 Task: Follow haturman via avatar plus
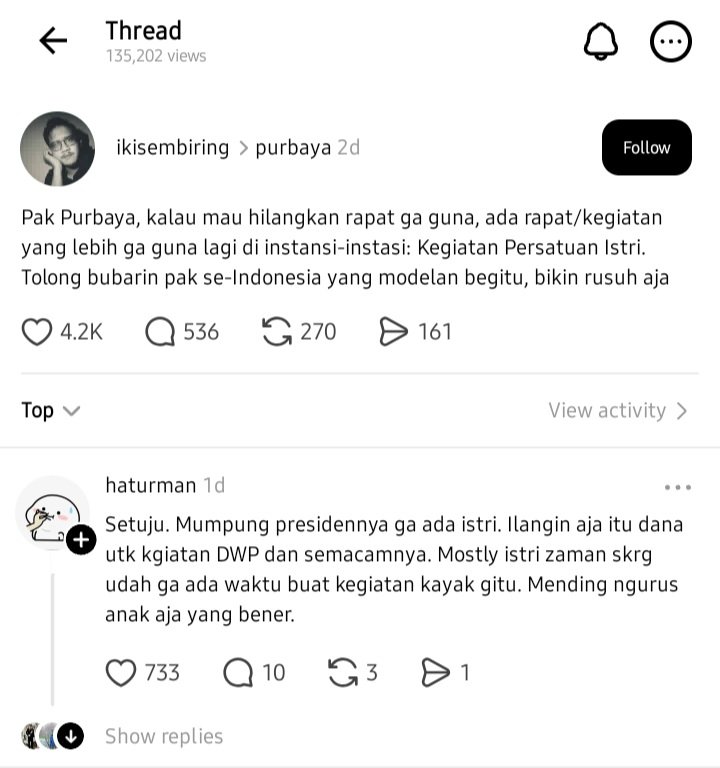[x=81, y=541]
